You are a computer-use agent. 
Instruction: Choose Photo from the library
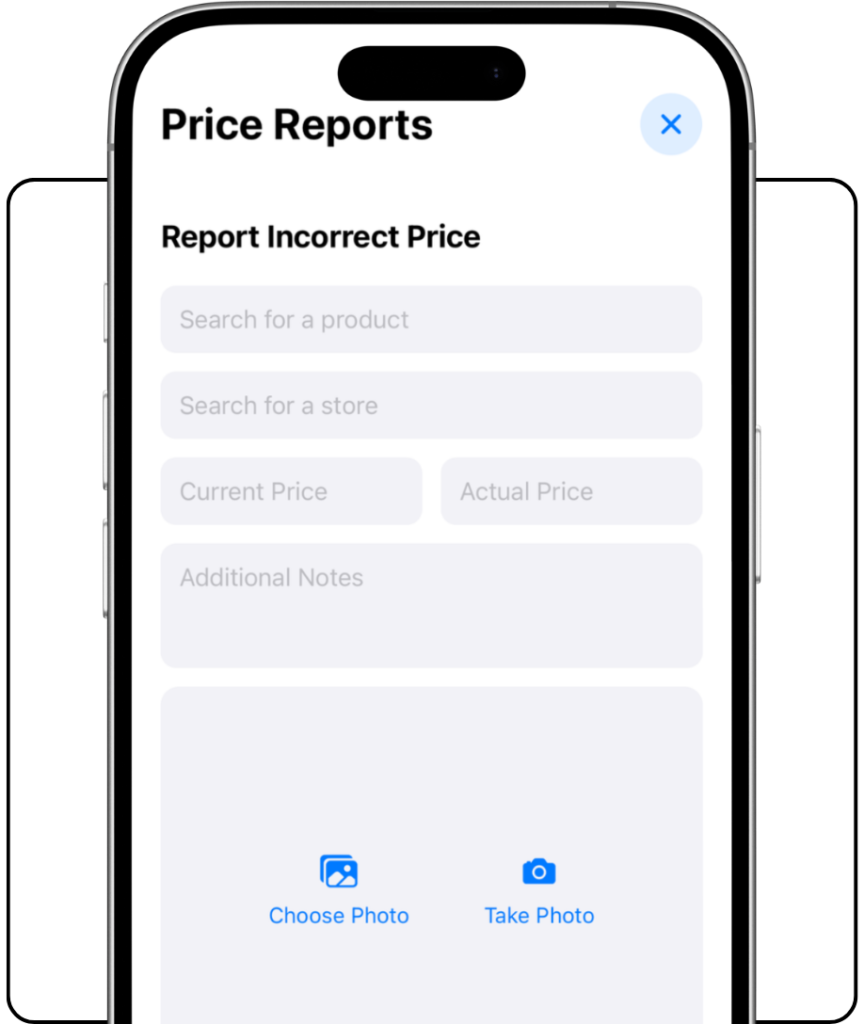[x=339, y=889]
